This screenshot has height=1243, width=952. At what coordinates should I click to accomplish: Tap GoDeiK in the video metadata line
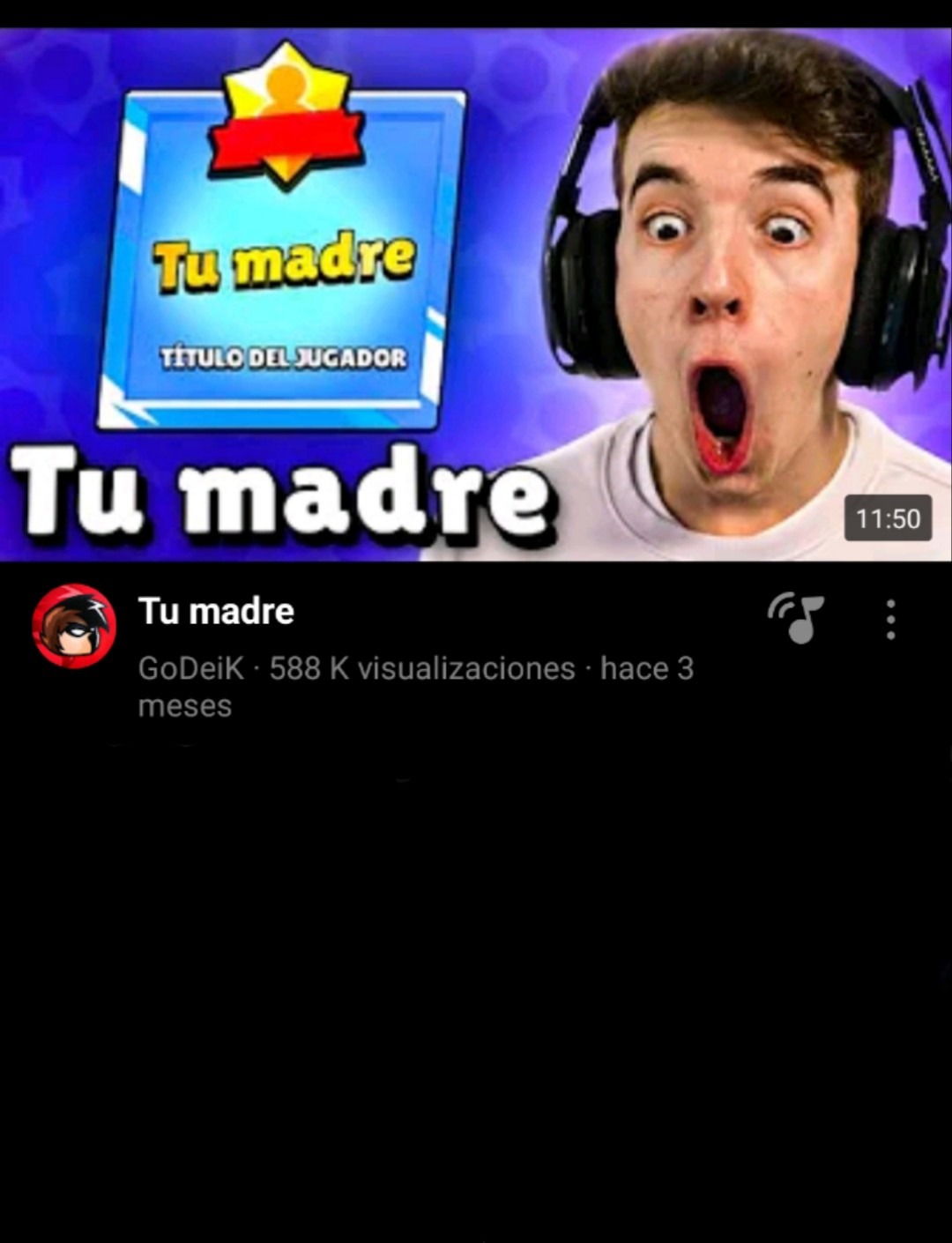[x=188, y=669]
